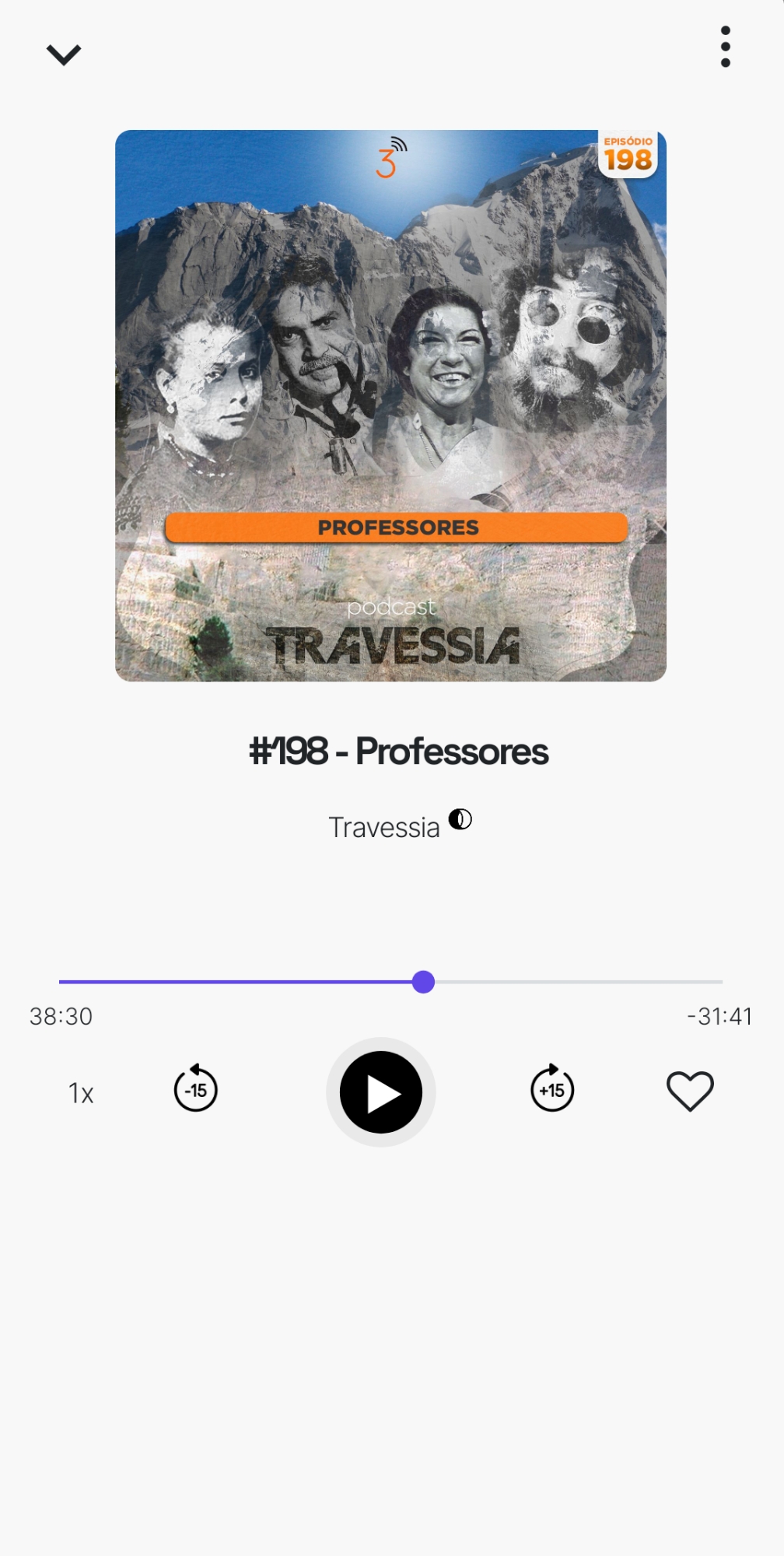The image size is (784, 1556).
Task: Tap the playback progress slider
Action: click(423, 982)
